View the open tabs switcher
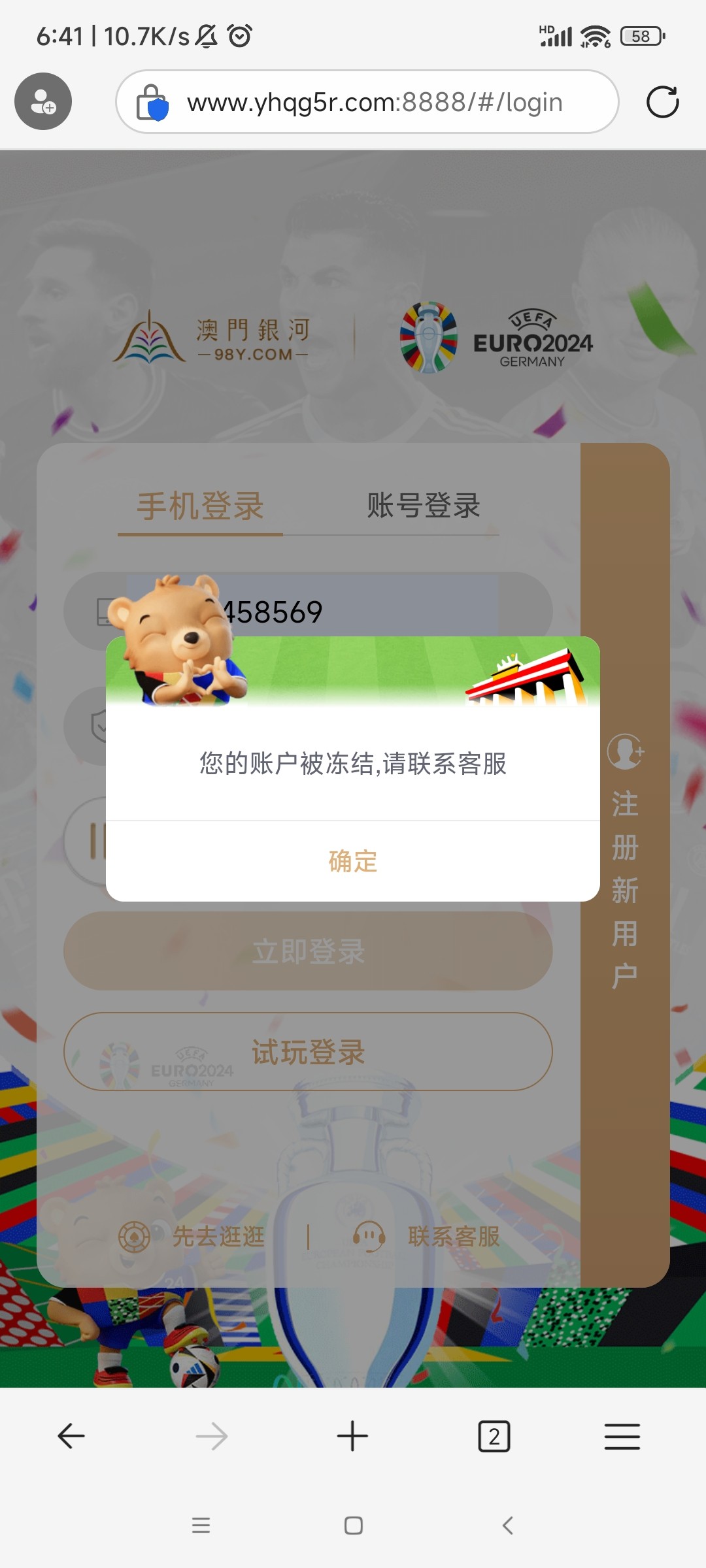The image size is (706, 1568). click(x=494, y=1436)
